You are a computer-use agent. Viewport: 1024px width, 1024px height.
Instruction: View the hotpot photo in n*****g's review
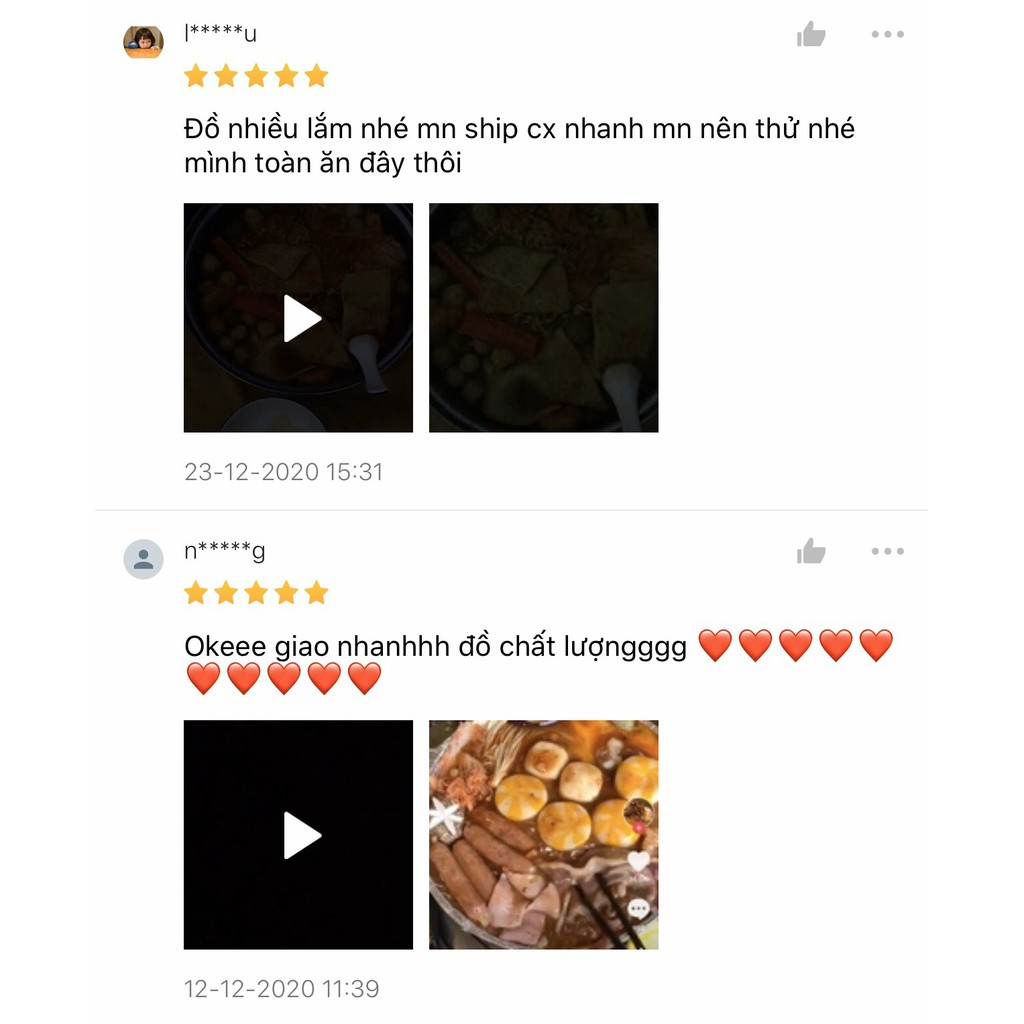coord(543,834)
